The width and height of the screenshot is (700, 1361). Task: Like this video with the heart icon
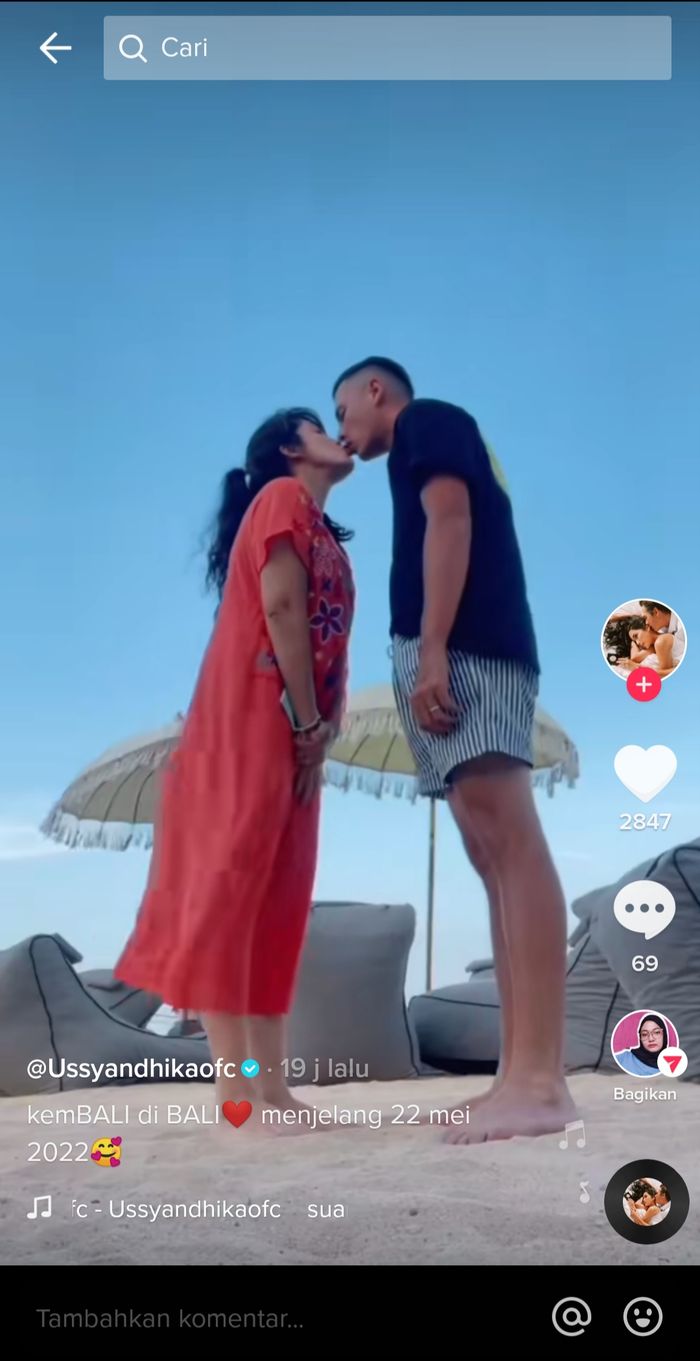645,773
